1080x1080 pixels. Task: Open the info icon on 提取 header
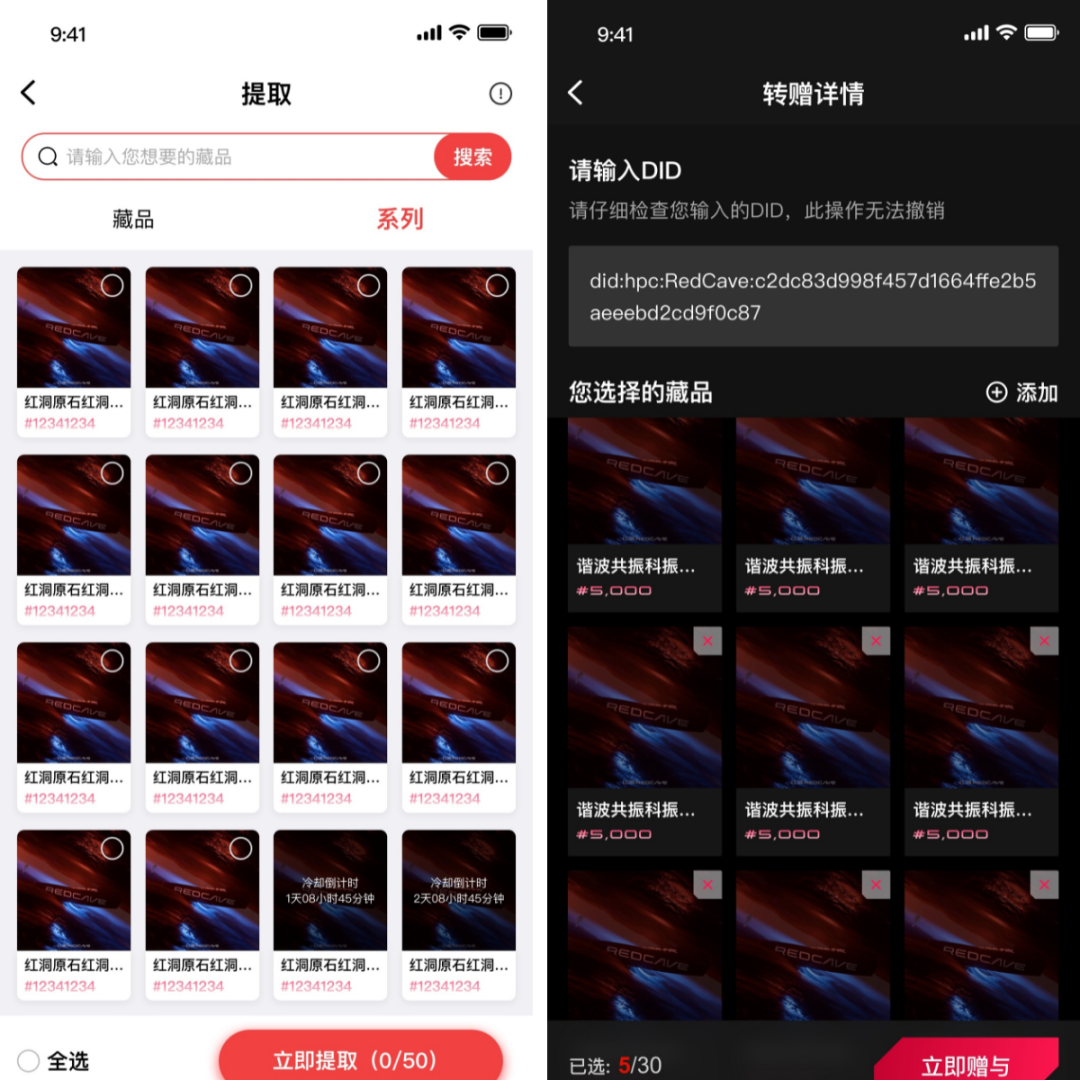pos(500,94)
